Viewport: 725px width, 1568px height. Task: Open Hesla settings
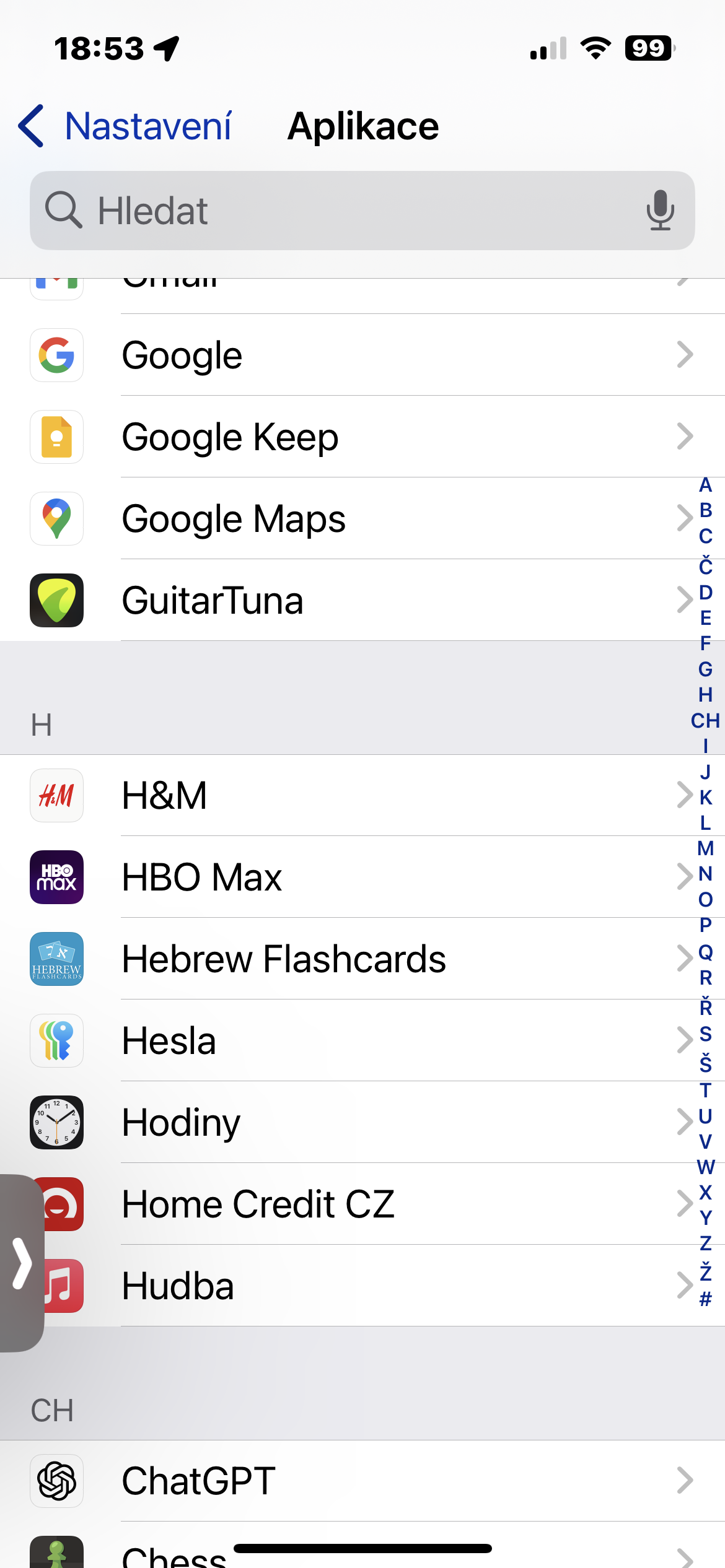click(x=372, y=1040)
